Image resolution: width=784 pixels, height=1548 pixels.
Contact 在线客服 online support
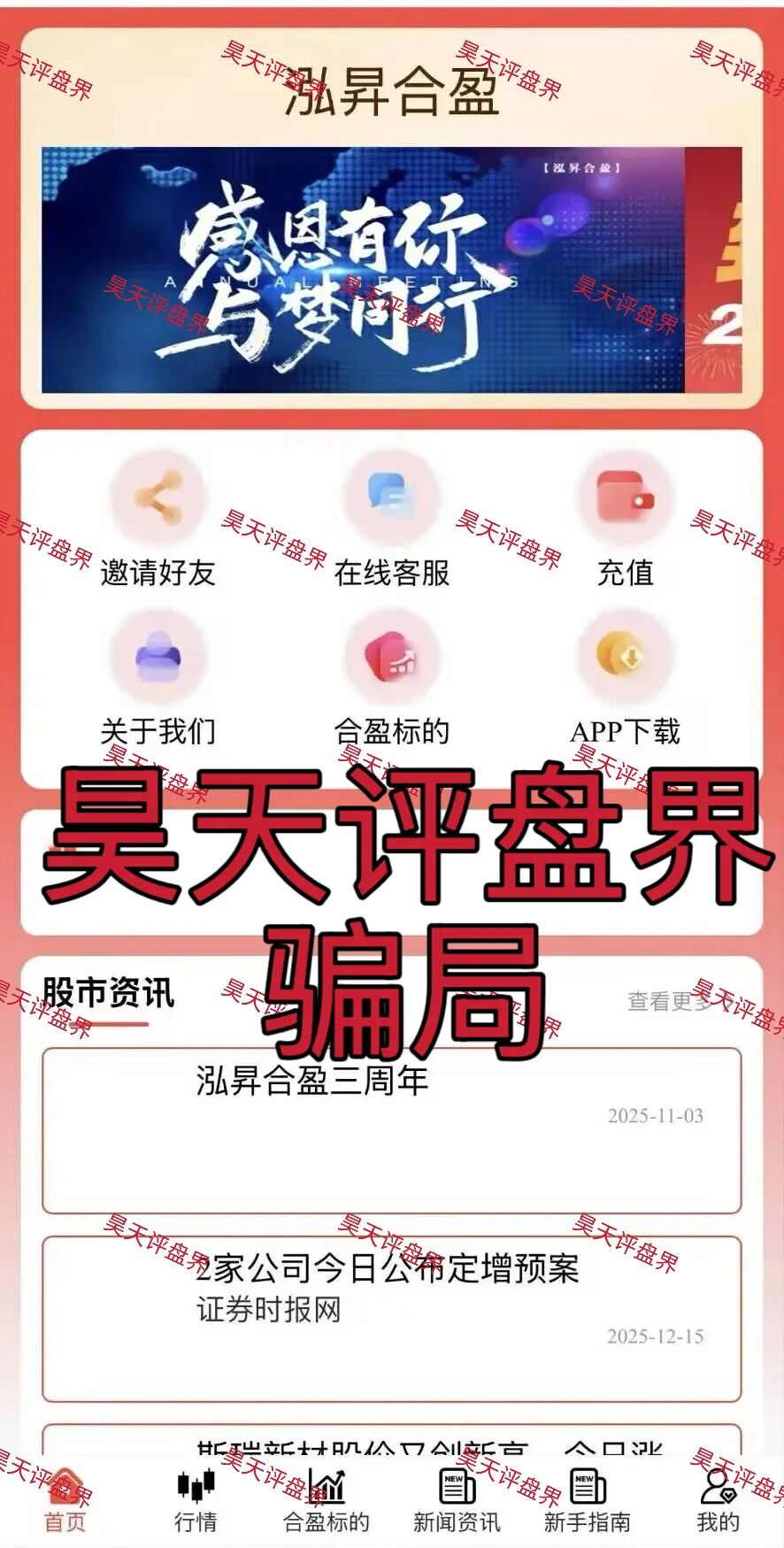[x=392, y=498]
